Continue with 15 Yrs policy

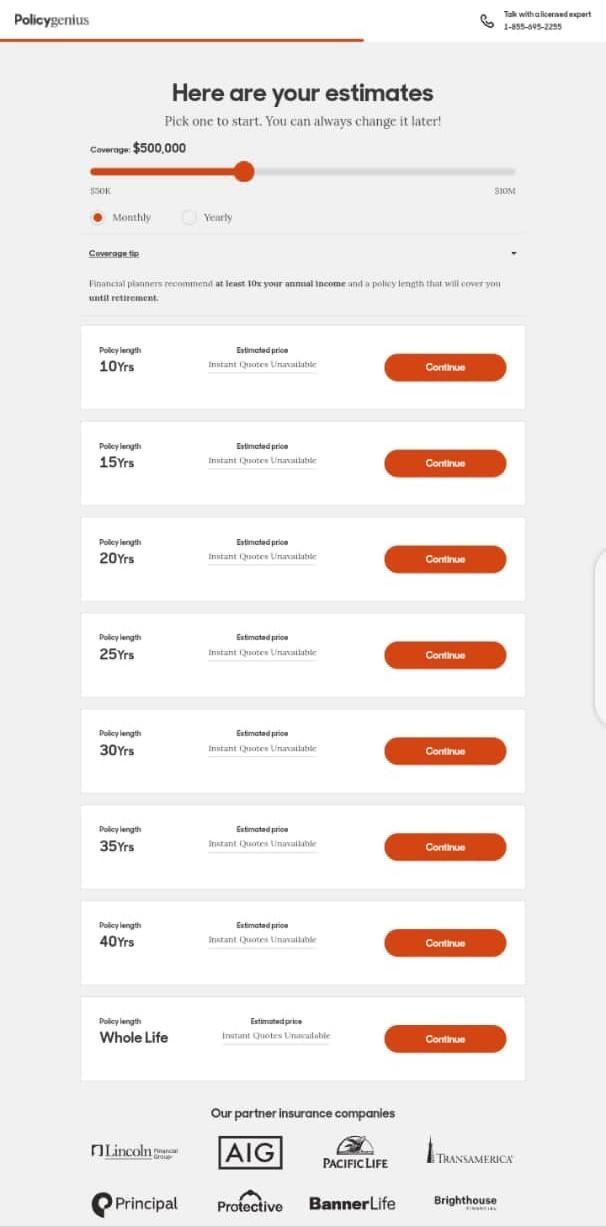tap(445, 463)
